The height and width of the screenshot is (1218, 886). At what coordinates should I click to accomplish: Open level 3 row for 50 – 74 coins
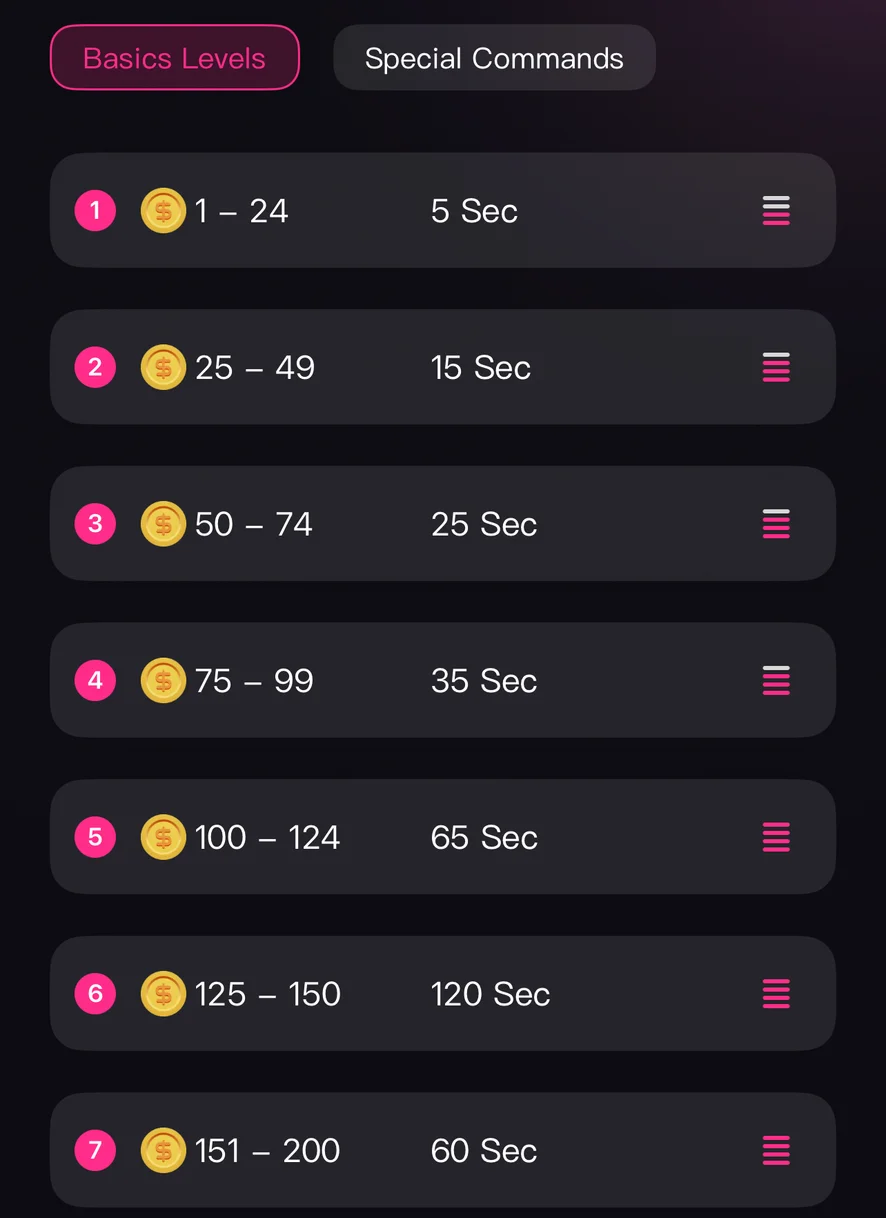pos(442,523)
